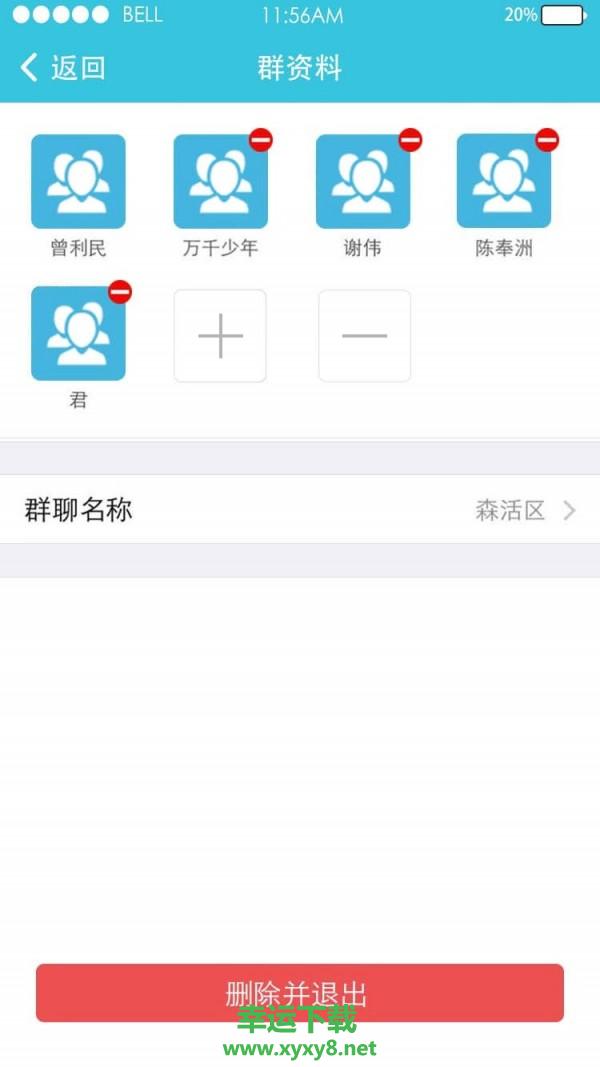Screen dimensions: 600x1067
Task: Open 谢伟's avatar
Action: click(x=362, y=183)
